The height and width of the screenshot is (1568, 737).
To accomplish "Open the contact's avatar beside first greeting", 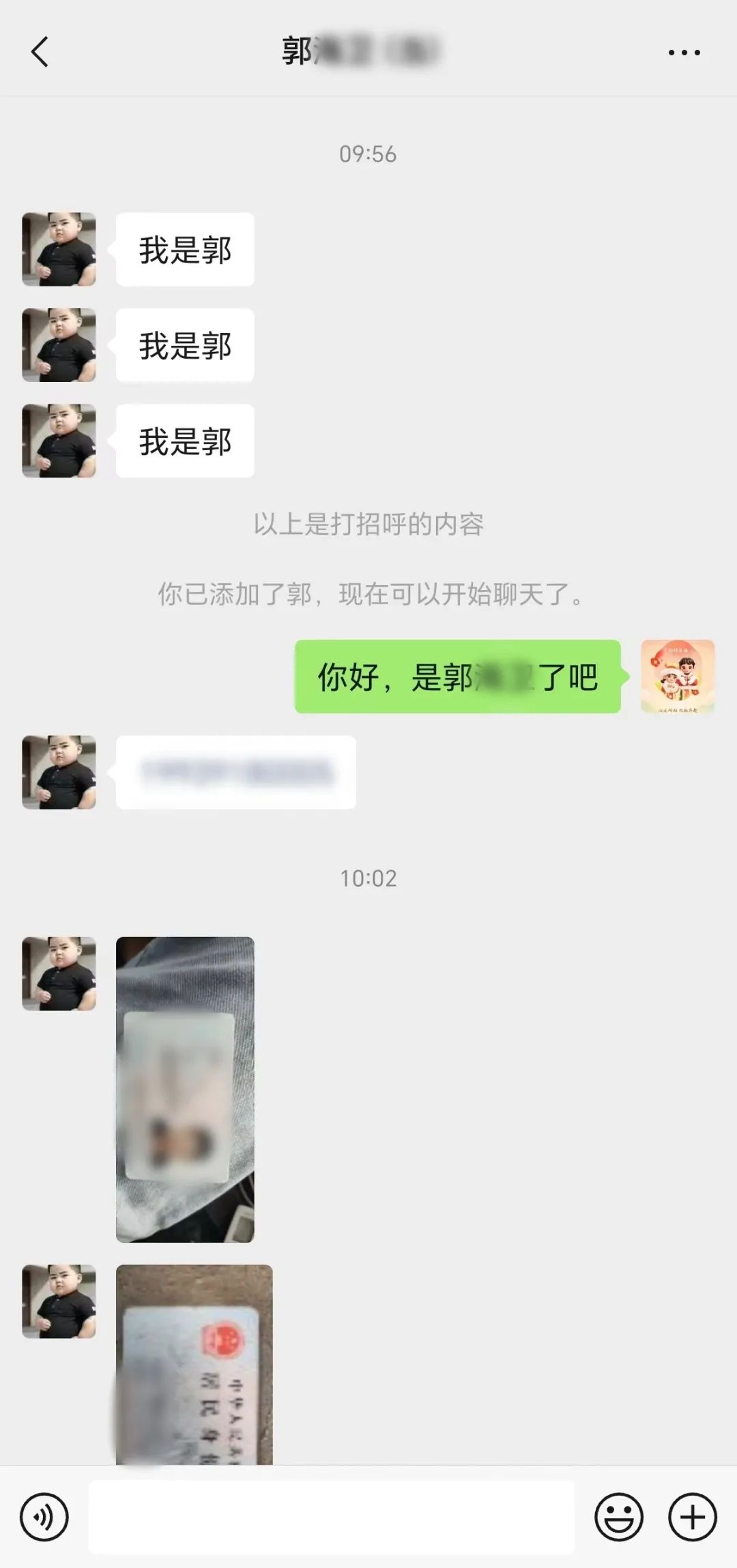I will 59,249.
